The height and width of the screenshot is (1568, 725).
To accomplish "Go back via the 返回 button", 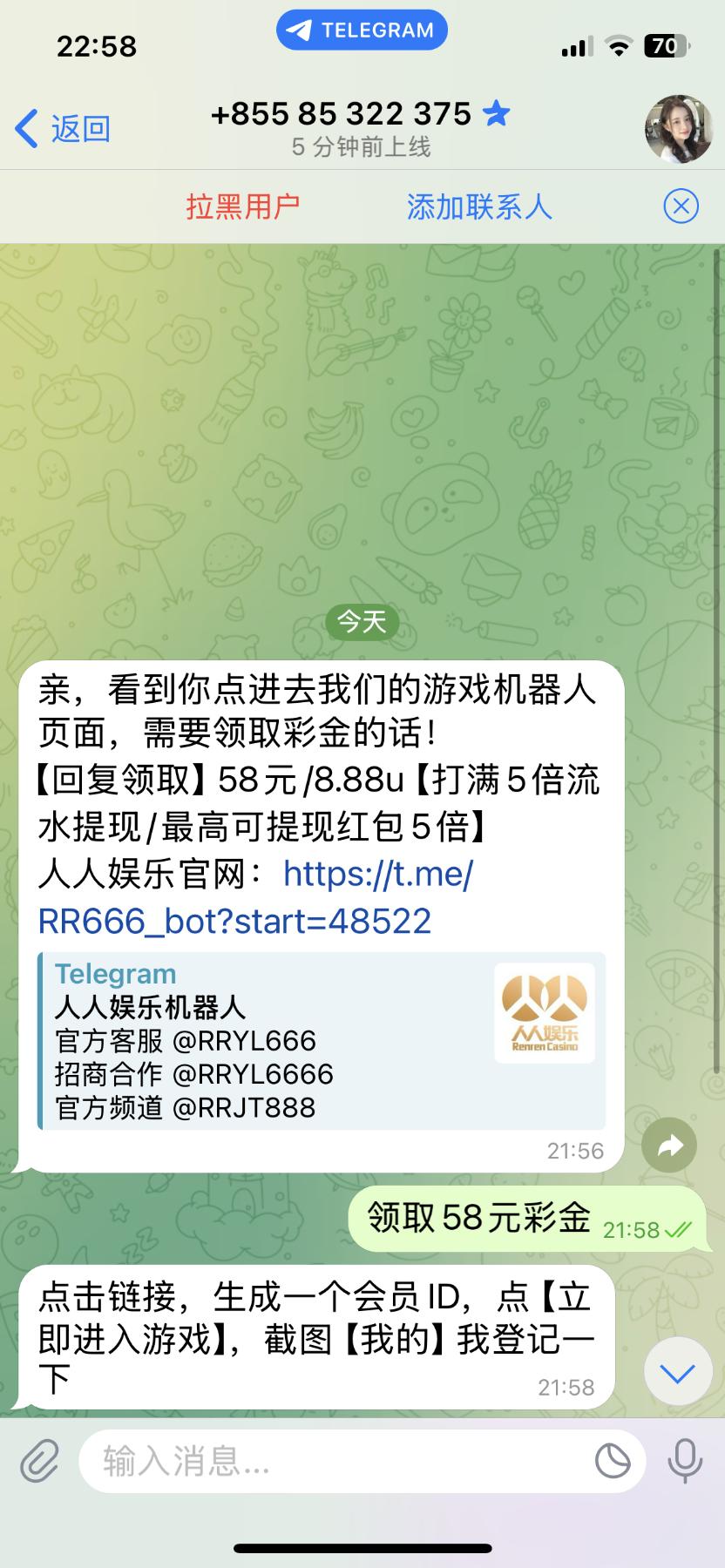I will (63, 129).
